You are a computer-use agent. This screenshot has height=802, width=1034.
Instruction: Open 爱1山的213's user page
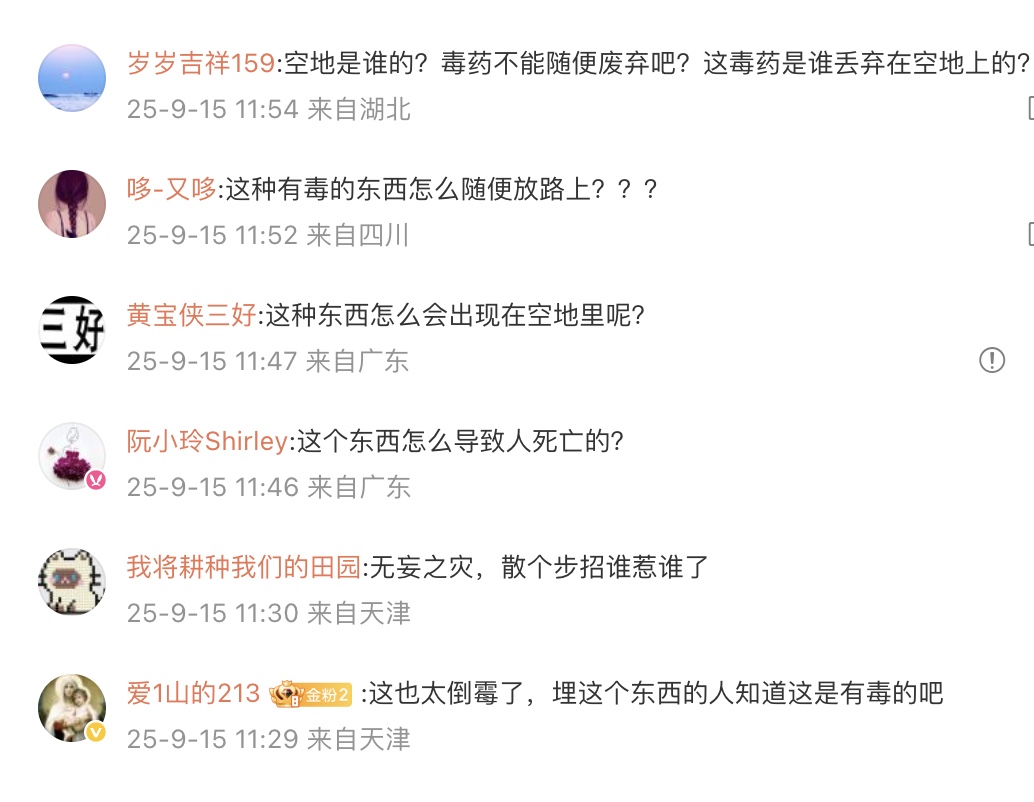pos(193,693)
